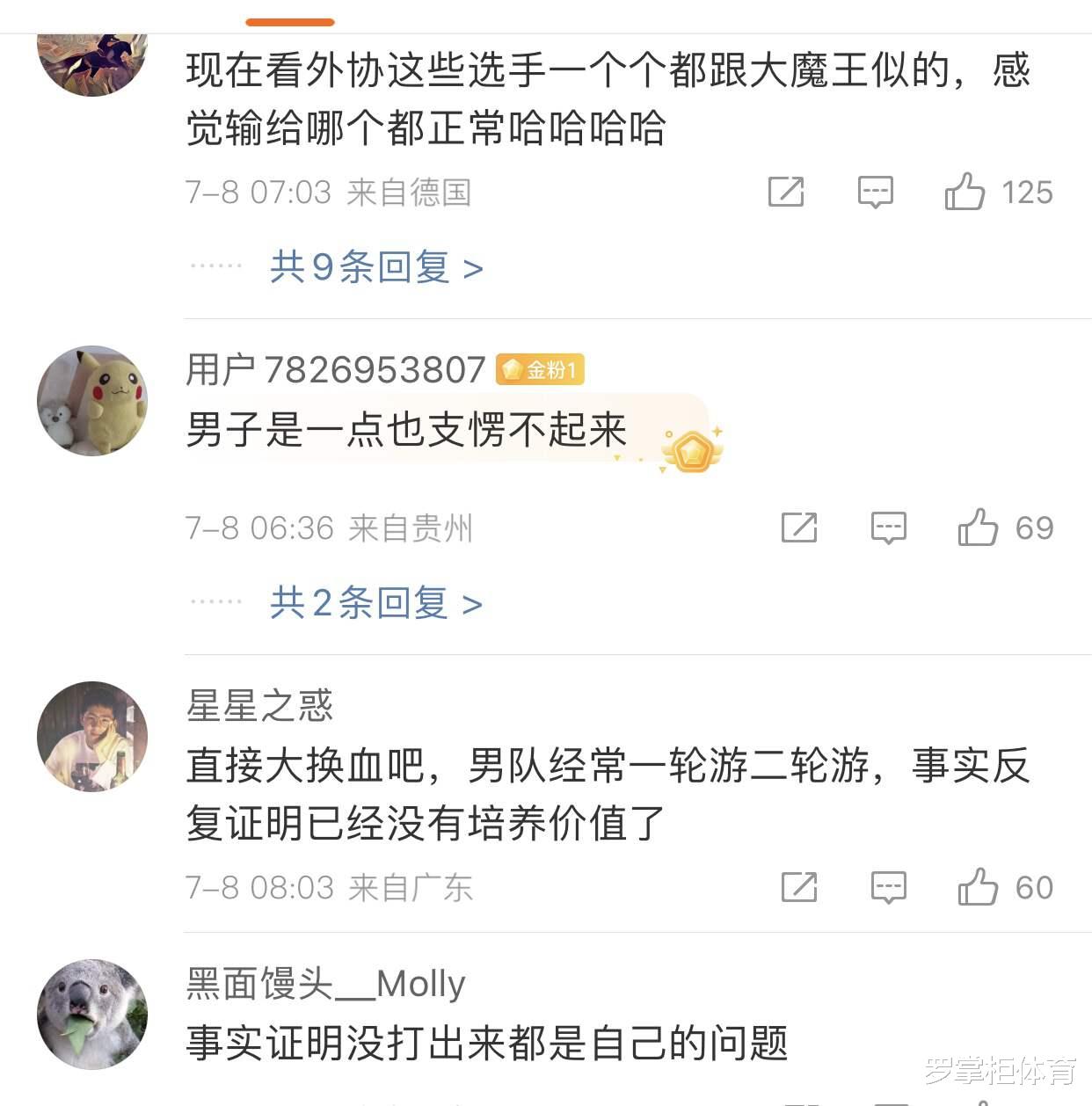Image resolution: width=1092 pixels, height=1106 pixels.
Task: Reply to the comment posted from 德国
Action: pos(875,192)
